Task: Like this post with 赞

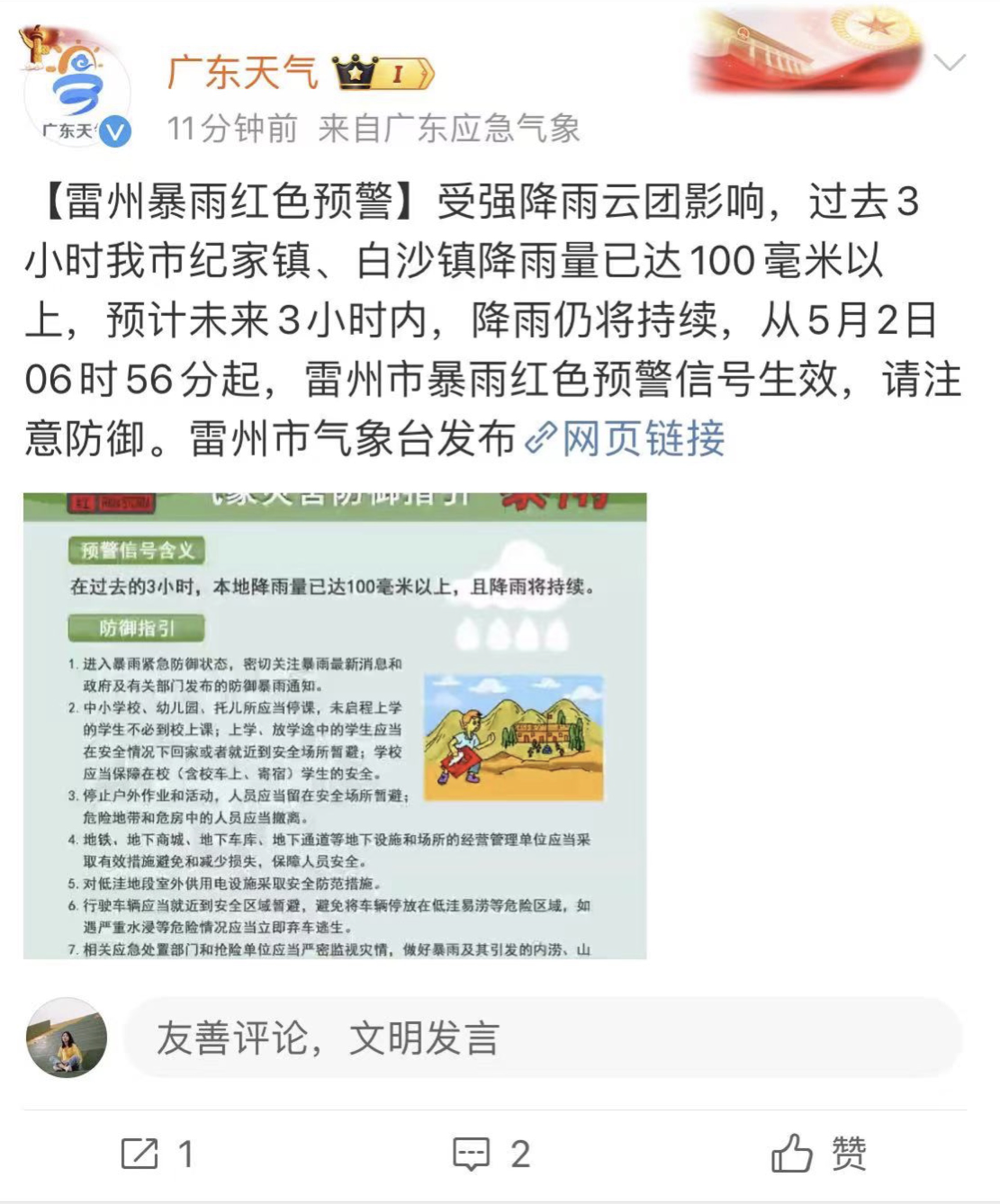Action: coord(817,1154)
